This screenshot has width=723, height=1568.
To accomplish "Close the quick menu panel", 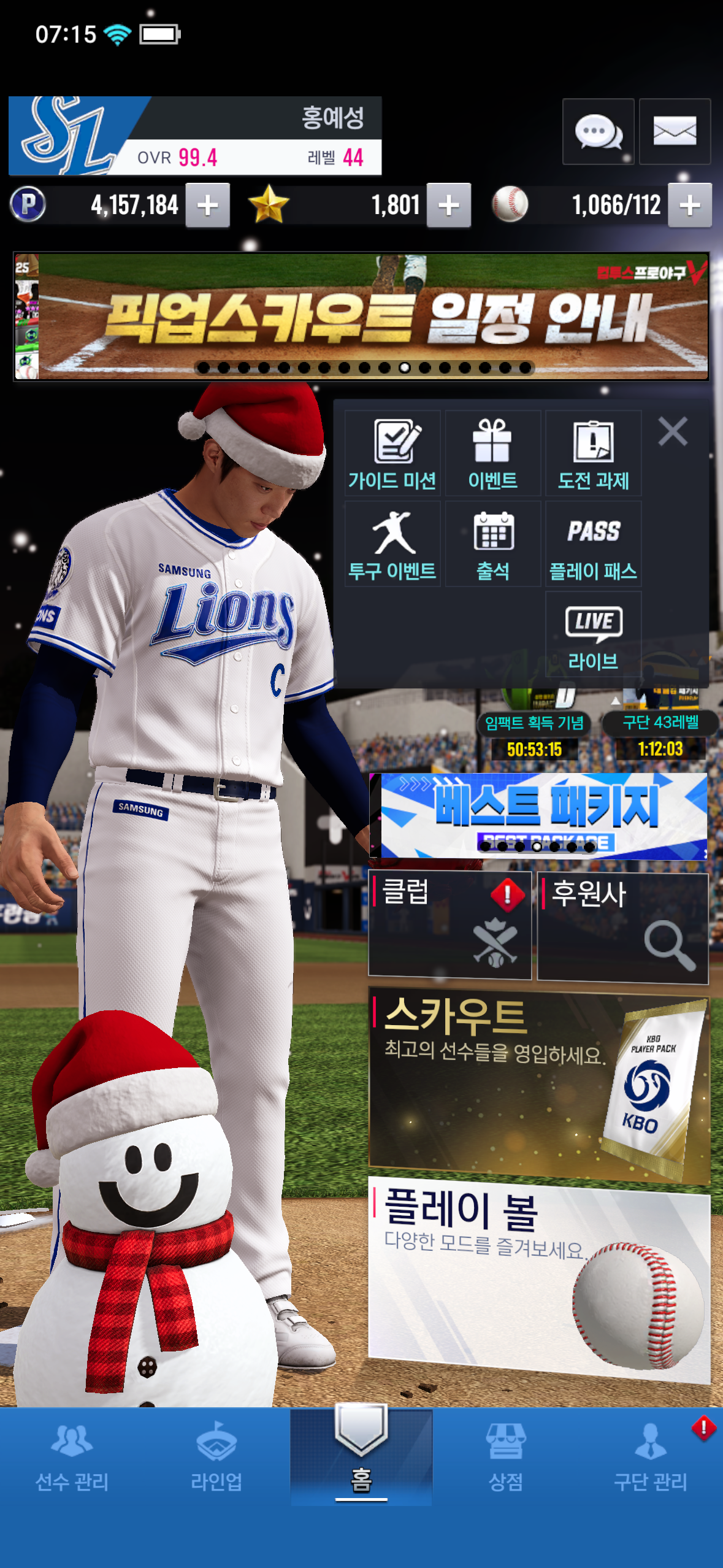I will pyautogui.click(x=672, y=431).
